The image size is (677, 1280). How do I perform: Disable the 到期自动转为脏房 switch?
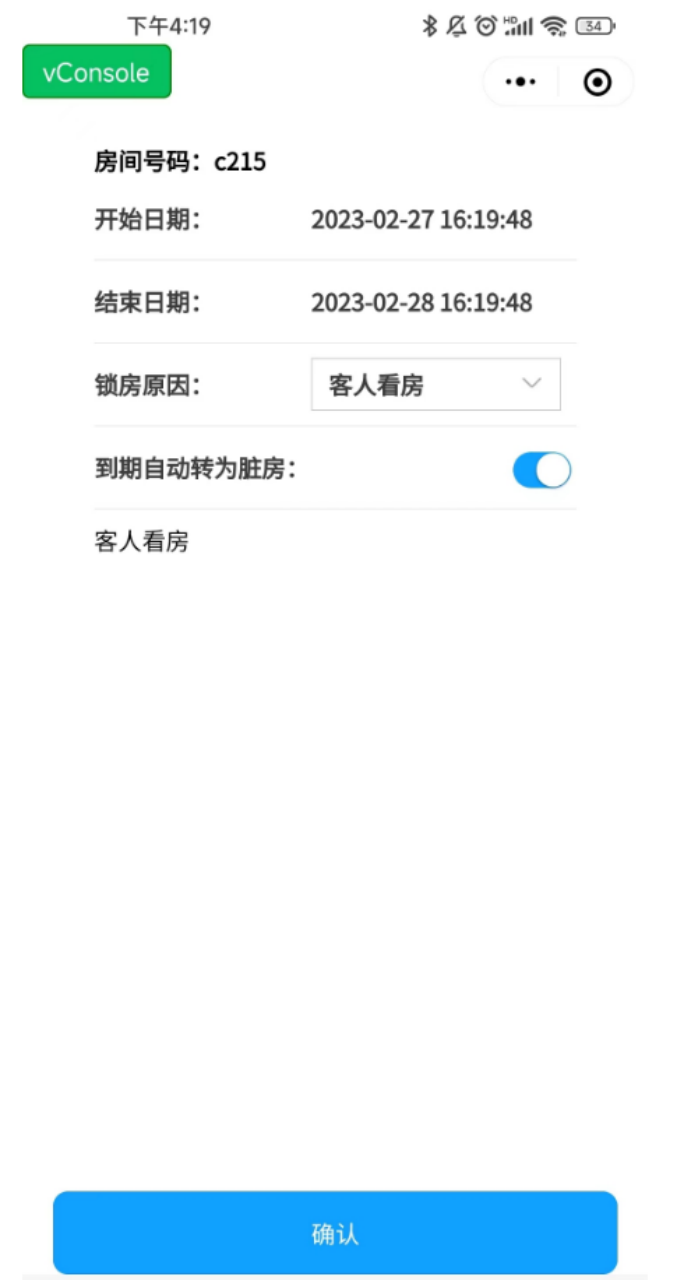[542, 470]
